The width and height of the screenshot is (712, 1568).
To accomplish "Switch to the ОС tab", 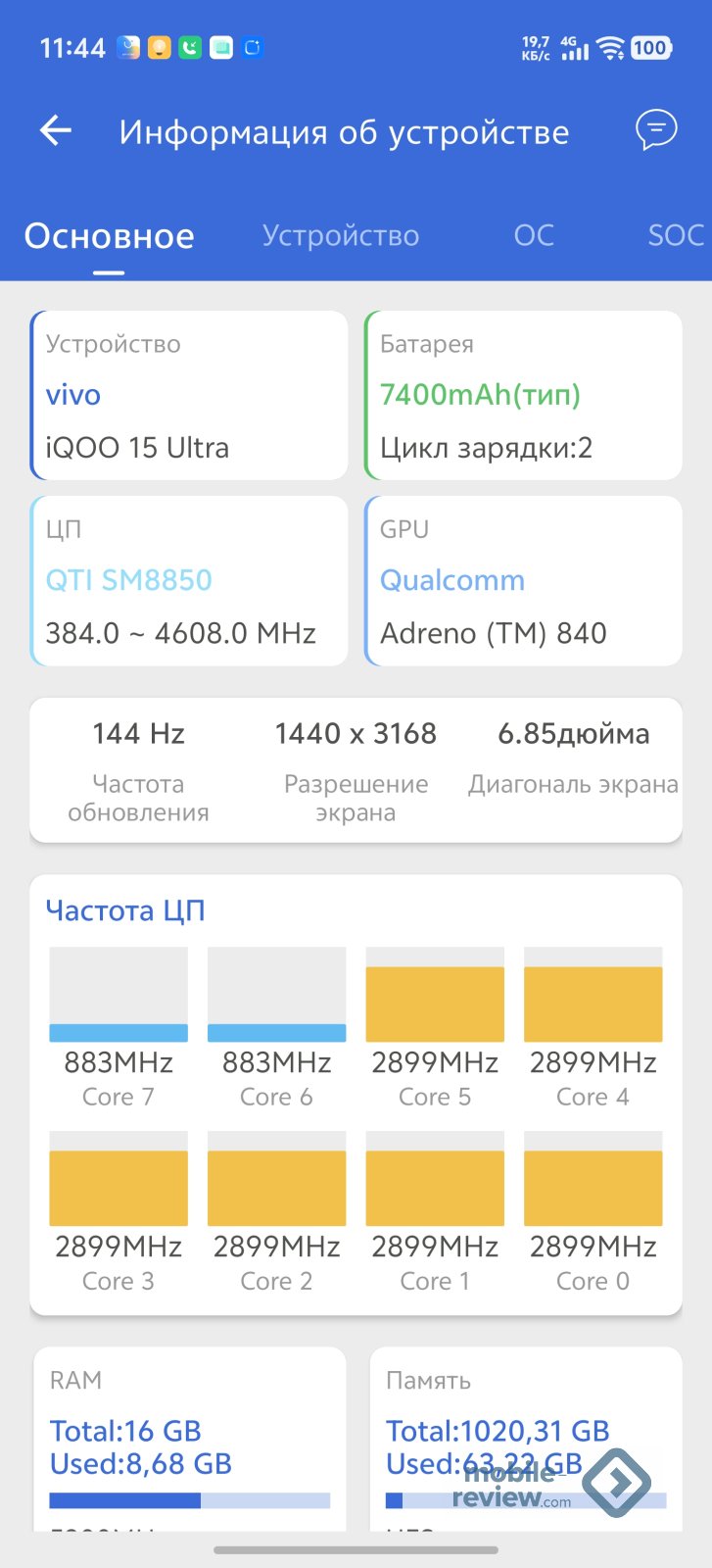I will pyautogui.click(x=534, y=235).
